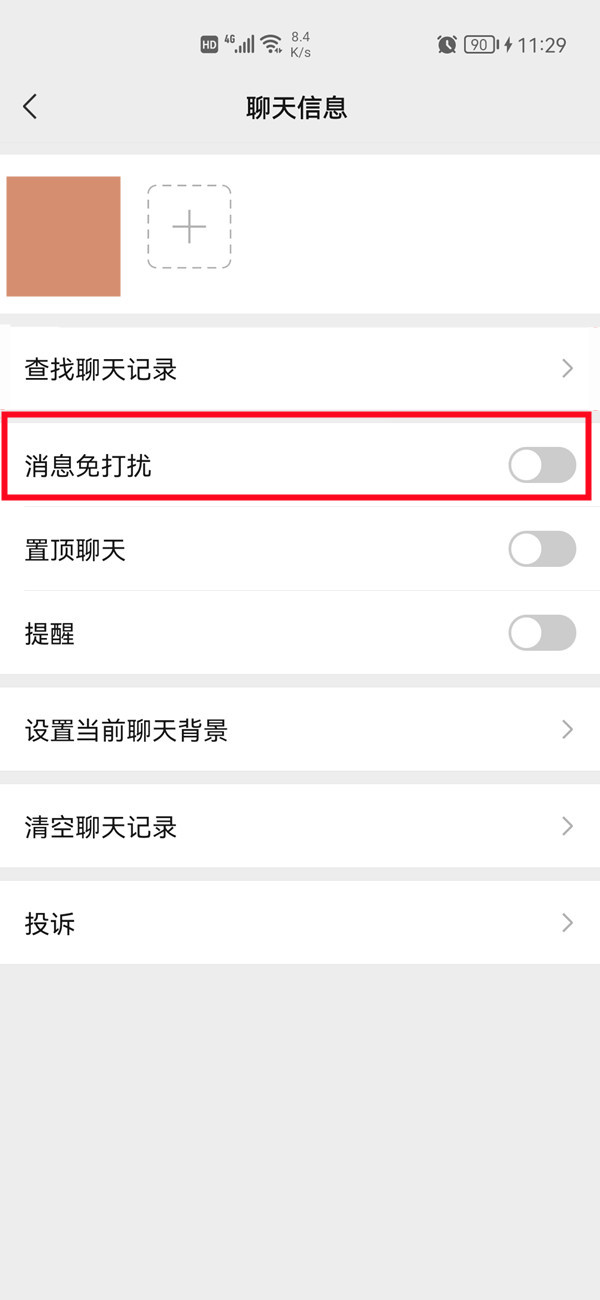600x1300 pixels.
Task: Enable the 消息免打扰 switch
Action: (542, 465)
